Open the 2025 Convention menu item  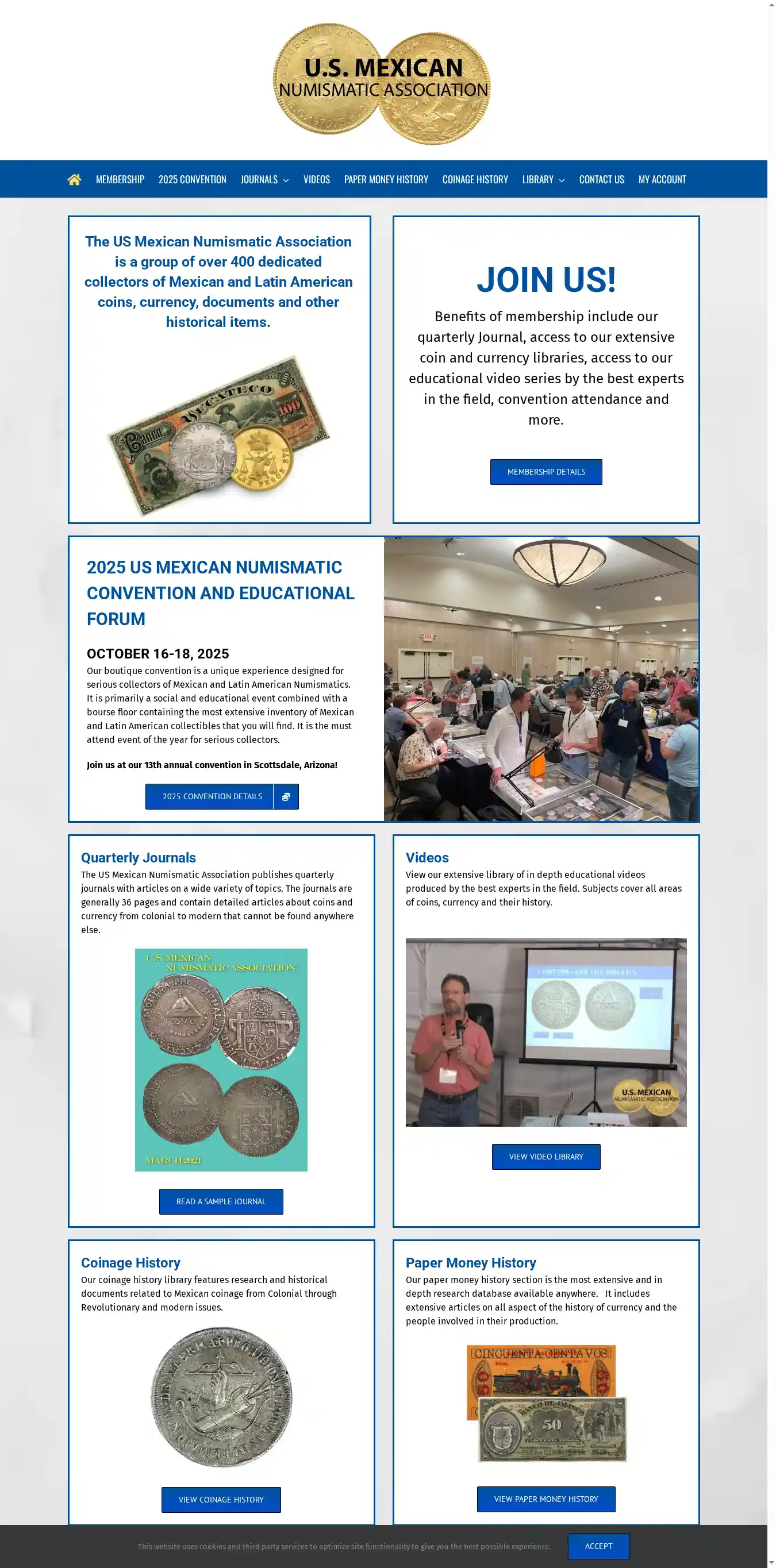coord(192,180)
